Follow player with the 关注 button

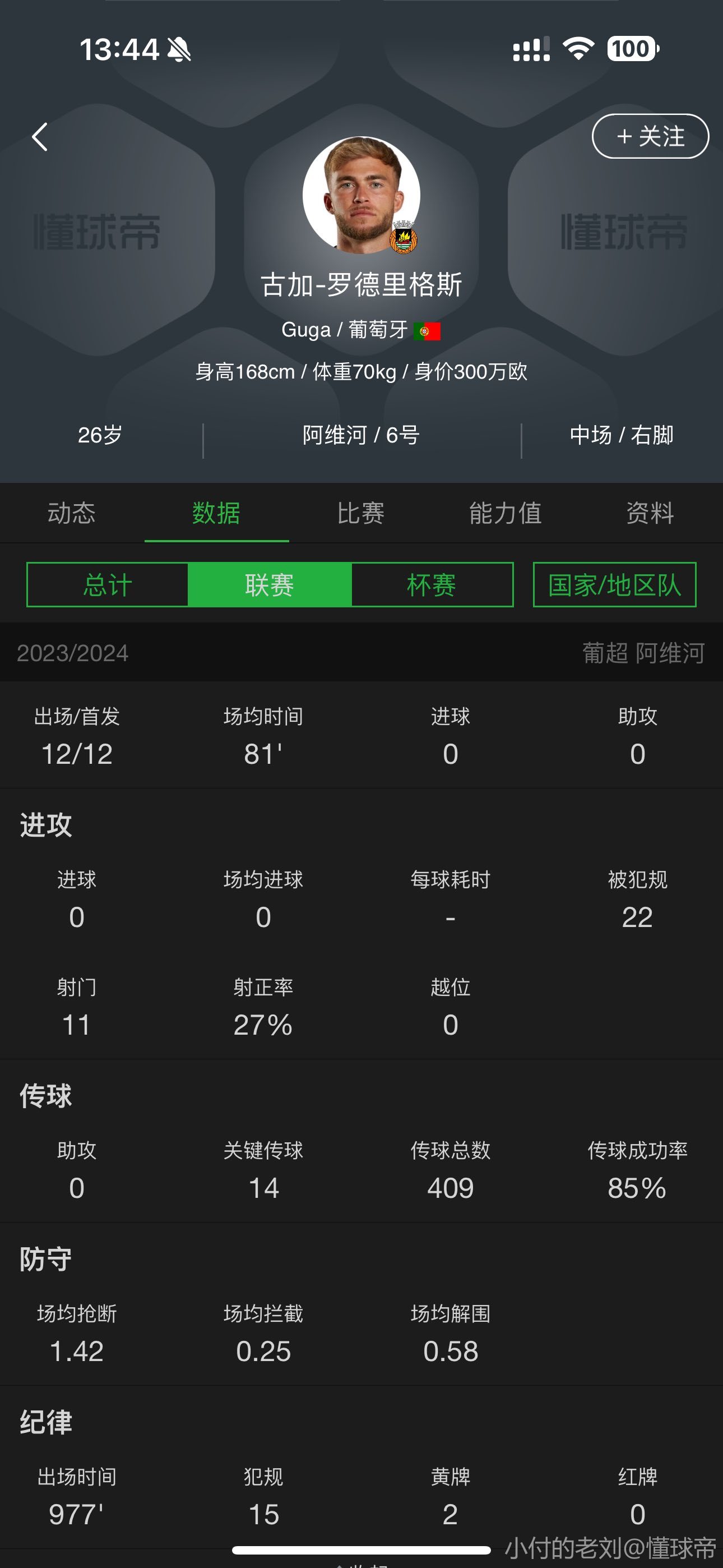(650, 136)
